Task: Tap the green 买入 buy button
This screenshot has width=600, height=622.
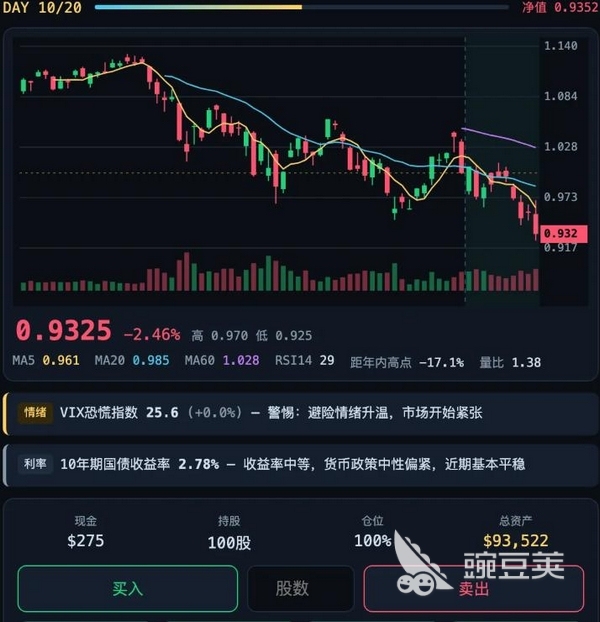Action: pyautogui.click(x=128, y=589)
